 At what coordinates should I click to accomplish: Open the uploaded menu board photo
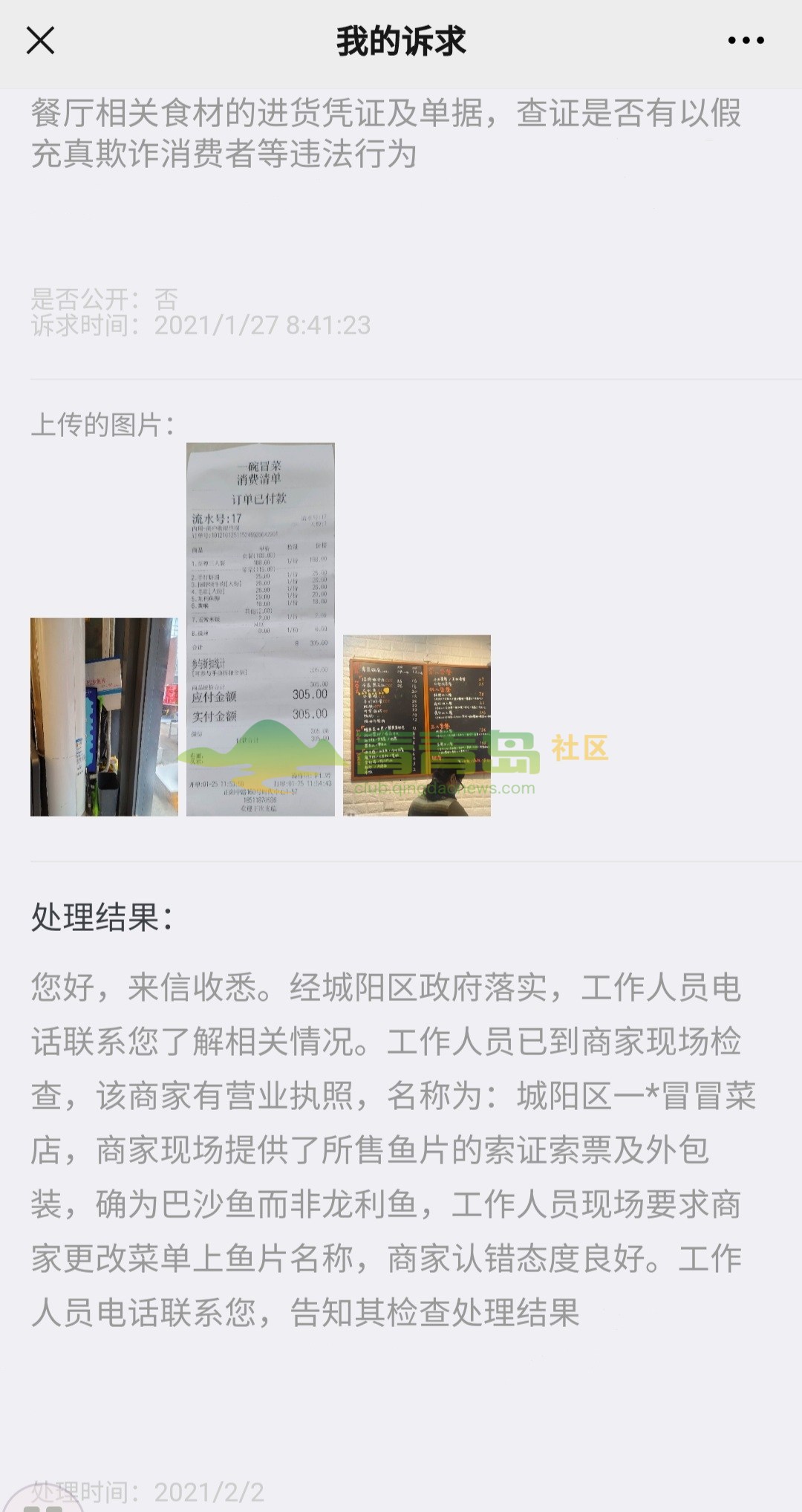click(x=417, y=725)
